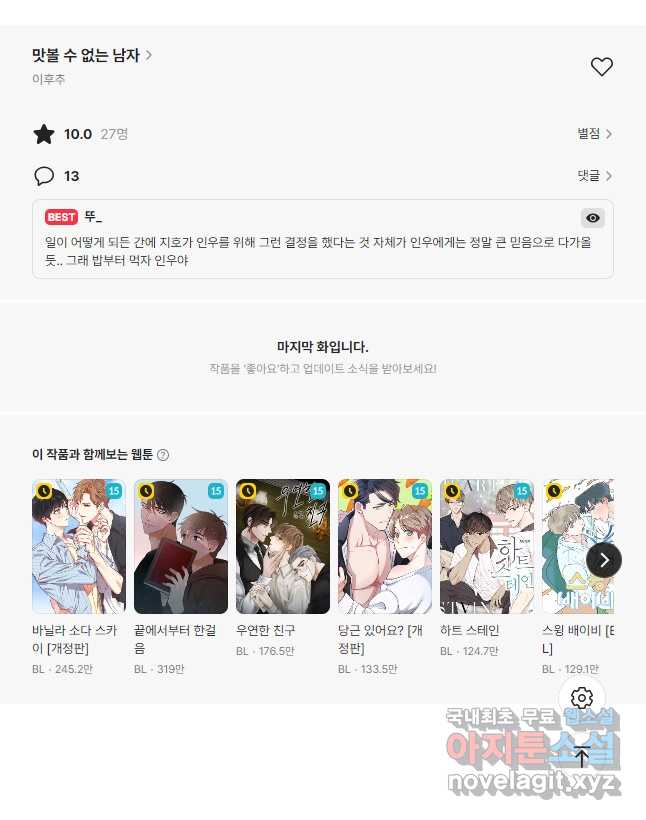Open viewer settings gear
The image size is (646, 820).
(582, 698)
